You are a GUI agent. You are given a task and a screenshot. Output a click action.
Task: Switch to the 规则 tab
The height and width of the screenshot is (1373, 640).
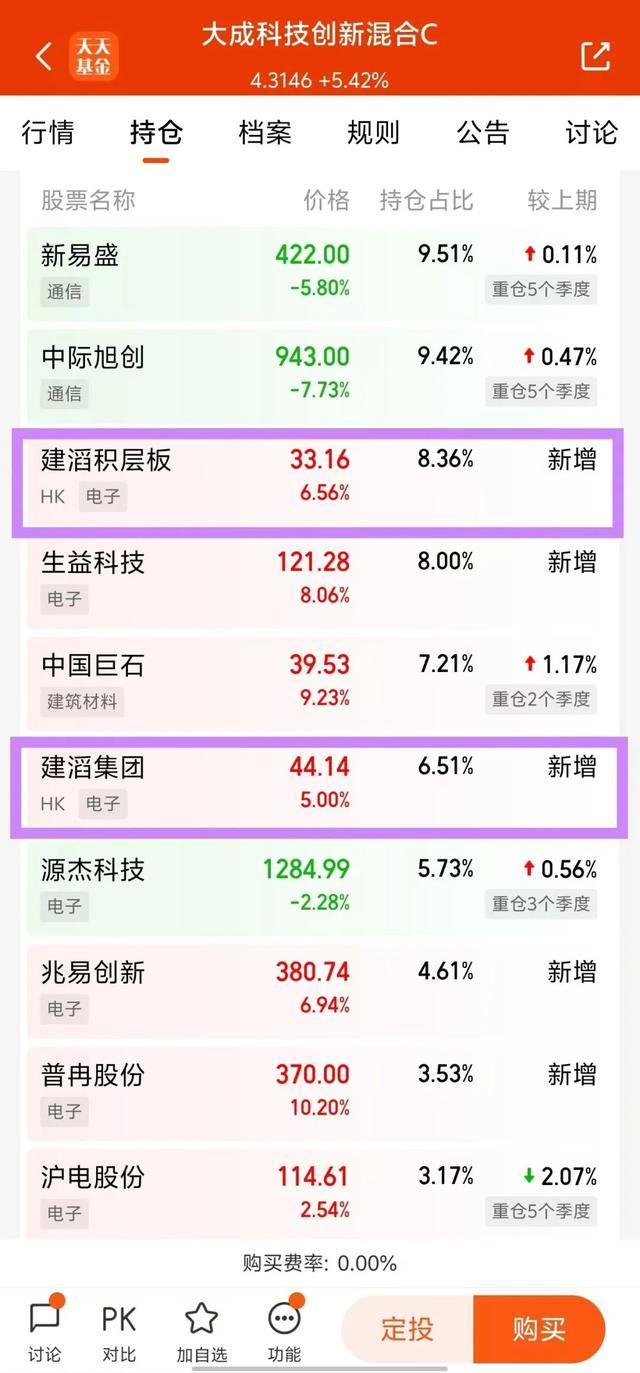point(373,132)
